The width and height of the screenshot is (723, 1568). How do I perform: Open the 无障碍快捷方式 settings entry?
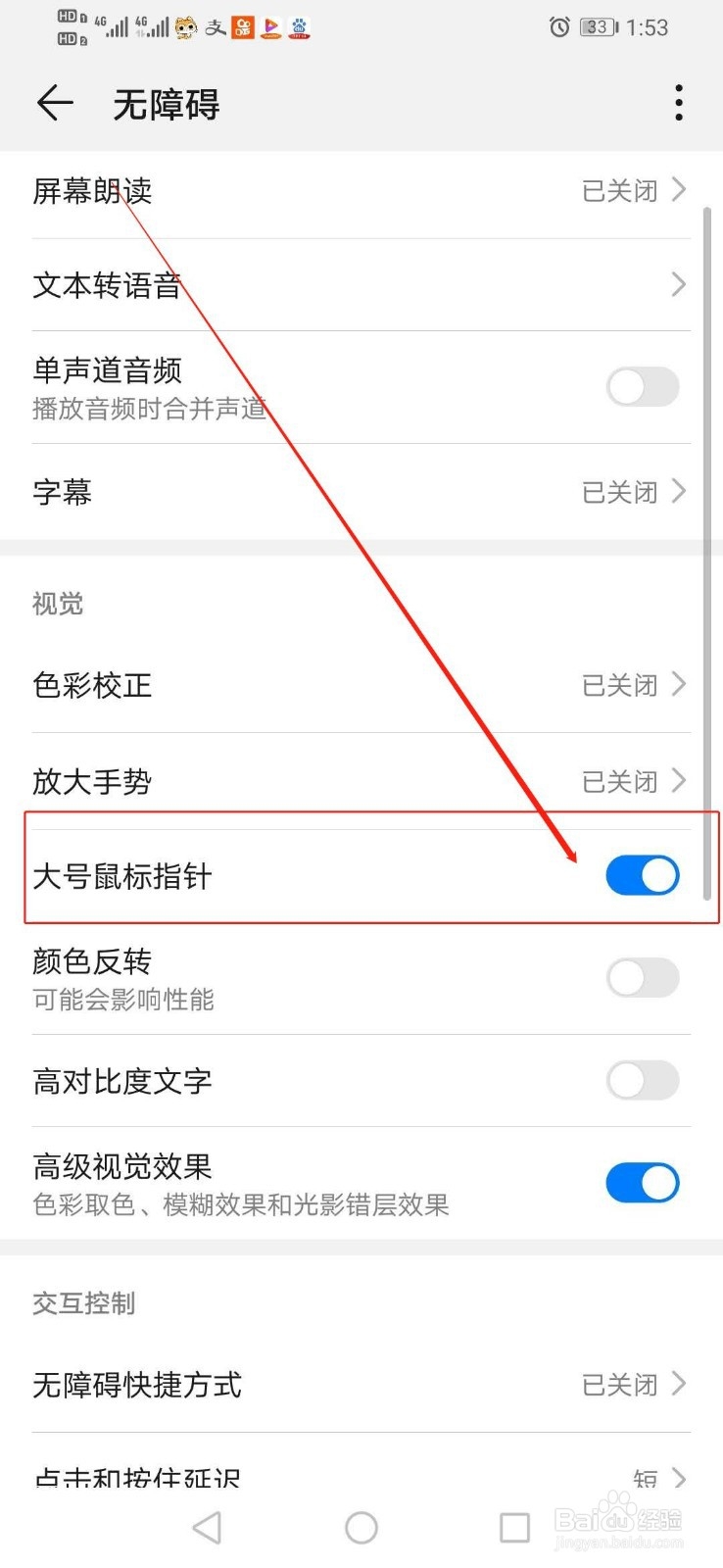(361, 1385)
